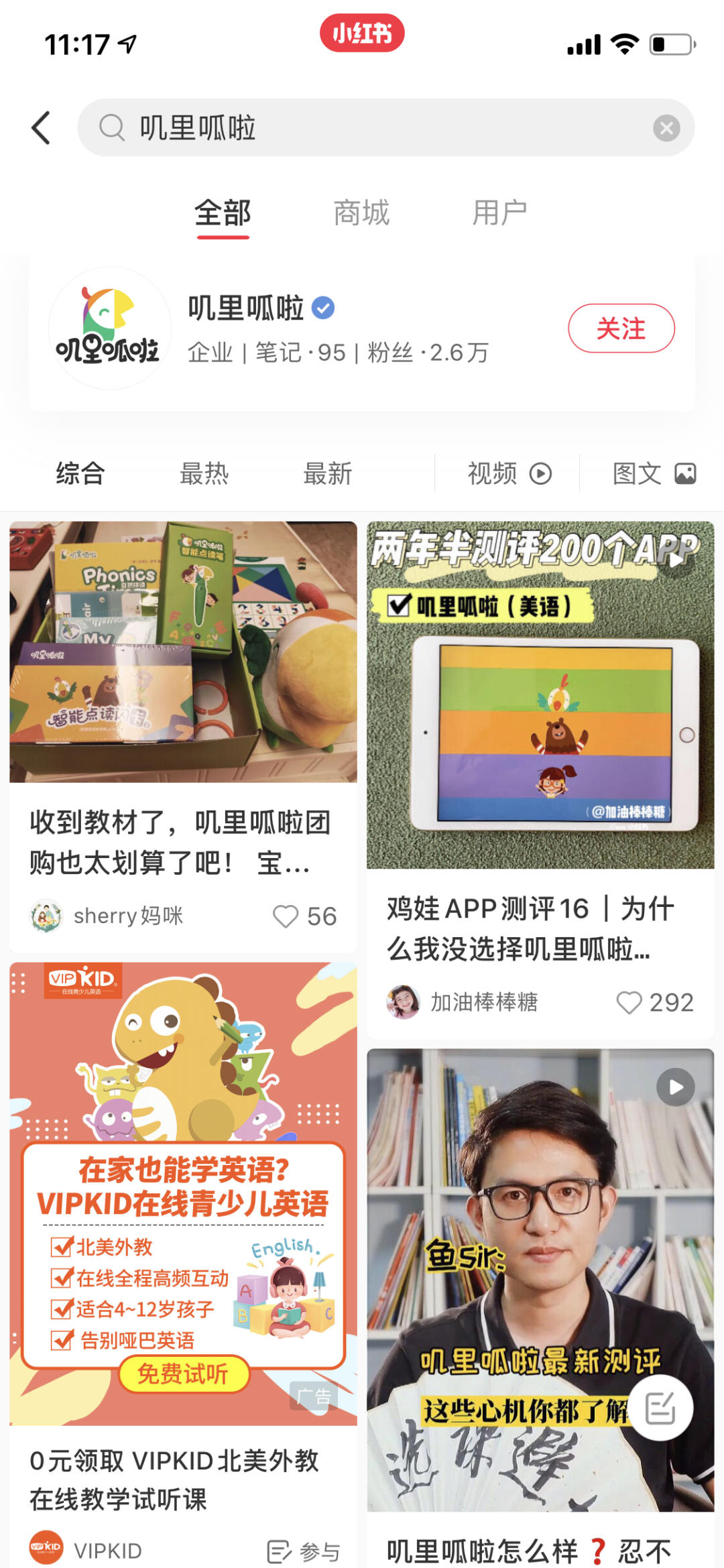Select the 最热 sort tab
Image resolution: width=724 pixels, height=1568 pixels.
point(203,473)
